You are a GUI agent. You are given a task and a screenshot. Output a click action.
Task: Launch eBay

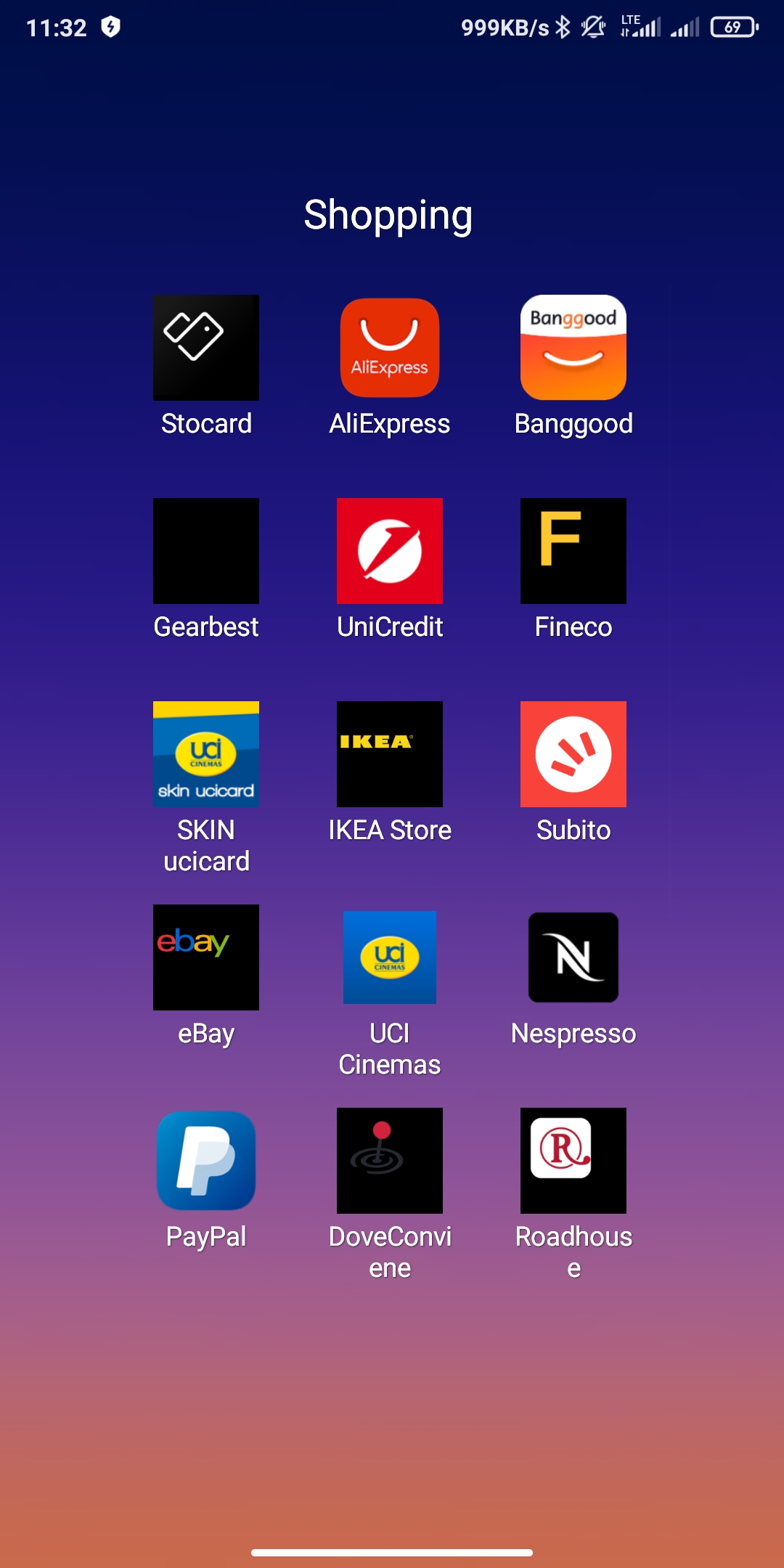click(x=206, y=957)
